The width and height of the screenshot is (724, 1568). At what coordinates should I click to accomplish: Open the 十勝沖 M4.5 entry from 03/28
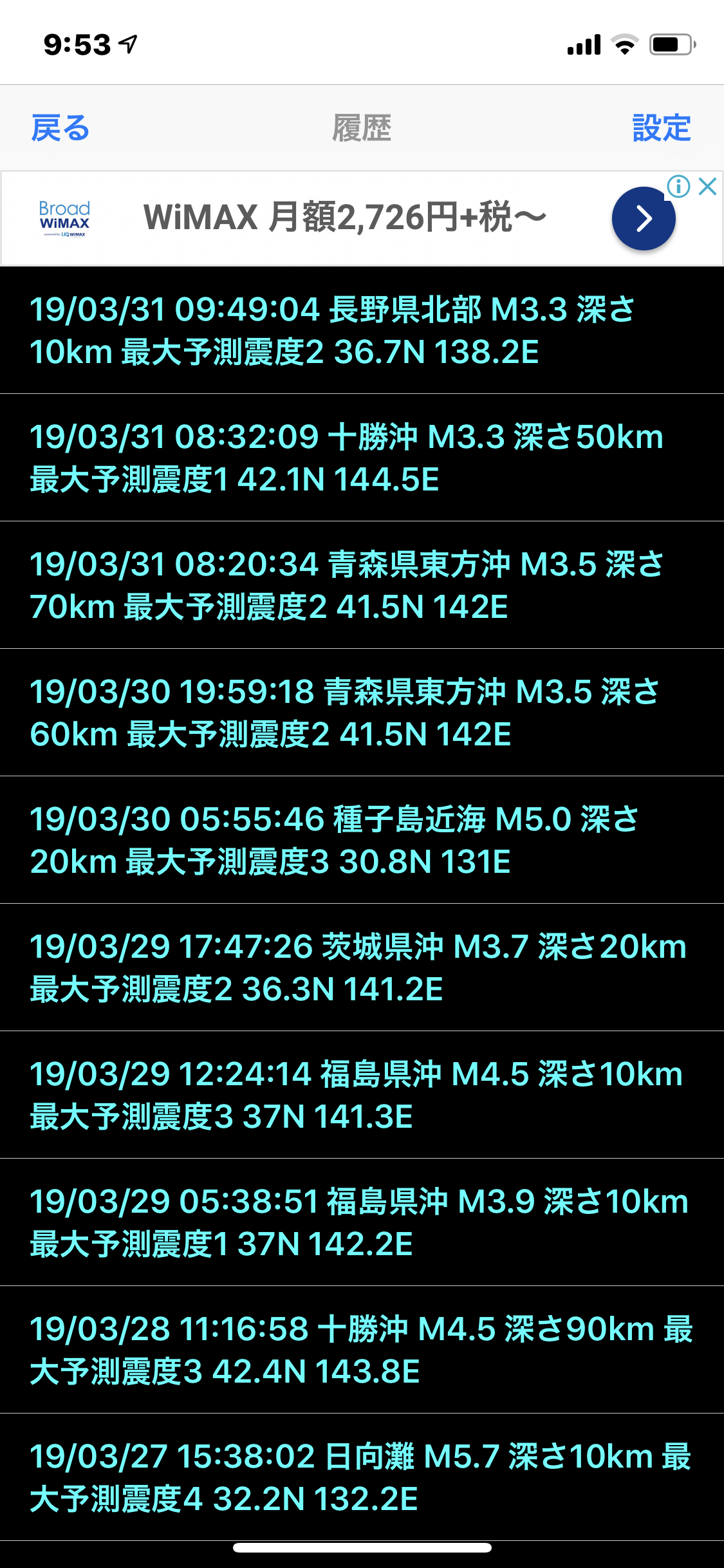(x=362, y=1350)
